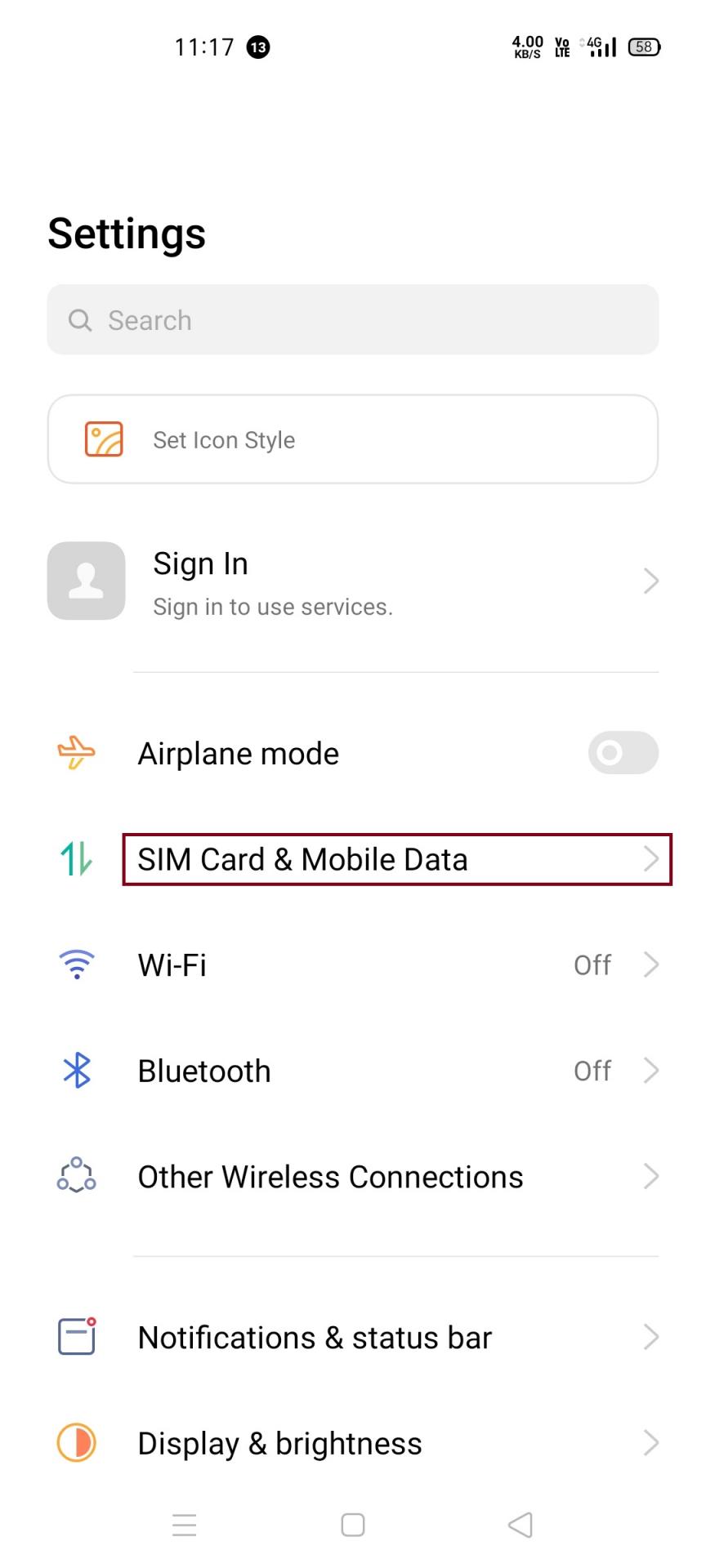
Task: Open Notifications & status bar
Action: click(x=353, y=1338)
